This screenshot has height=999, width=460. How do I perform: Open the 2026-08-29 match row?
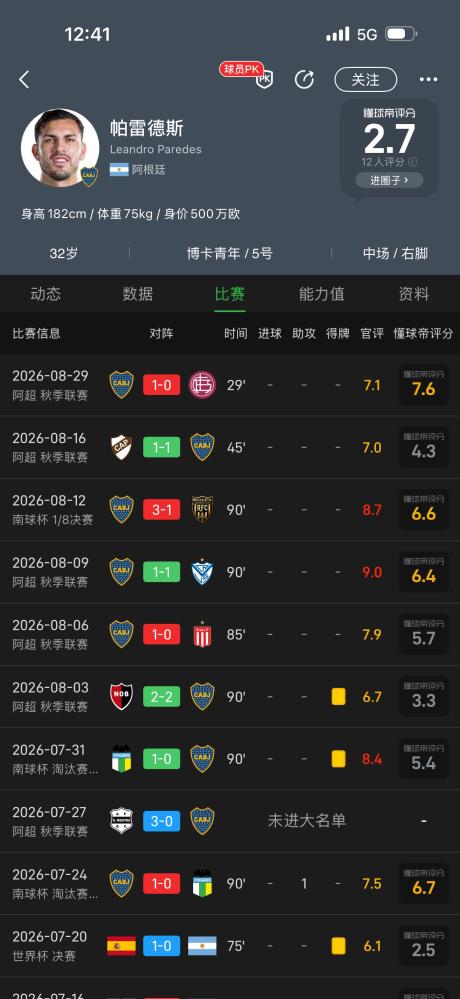230,385
